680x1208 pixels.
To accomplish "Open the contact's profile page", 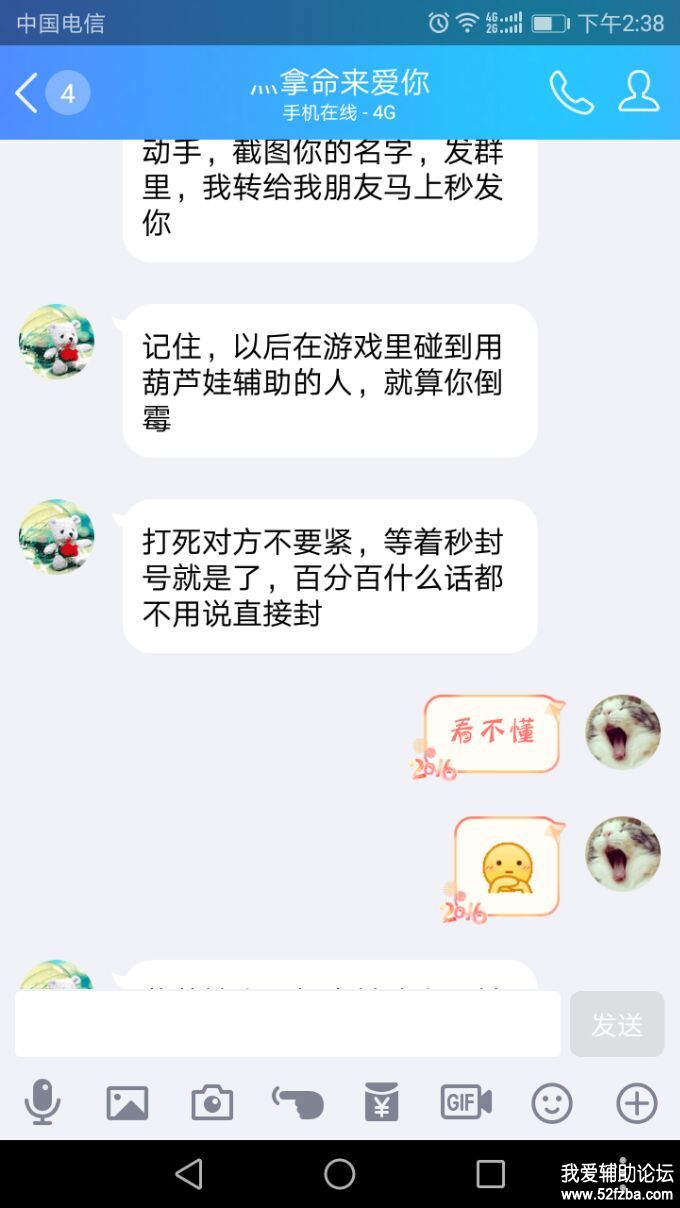I will (638, 93).
